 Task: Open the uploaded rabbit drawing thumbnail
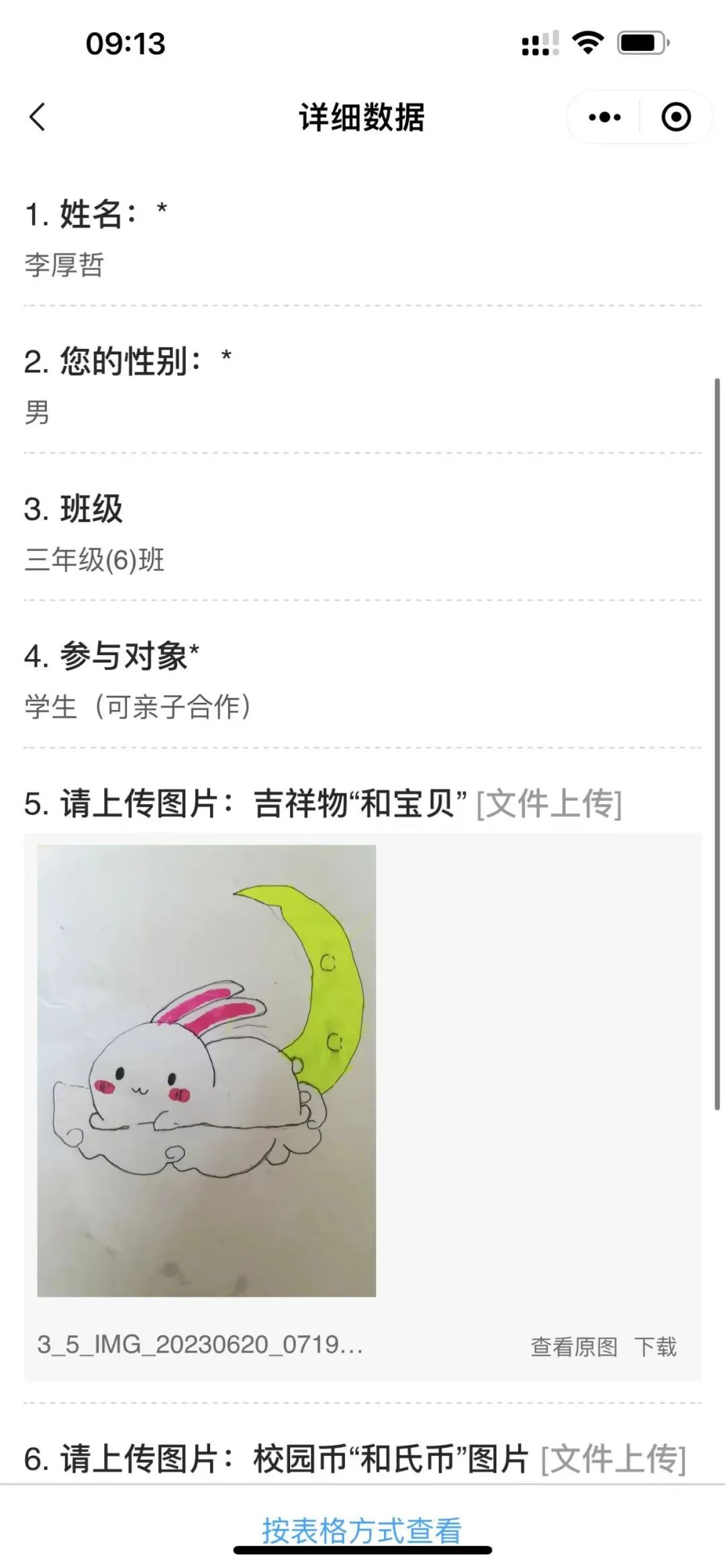206,1070
